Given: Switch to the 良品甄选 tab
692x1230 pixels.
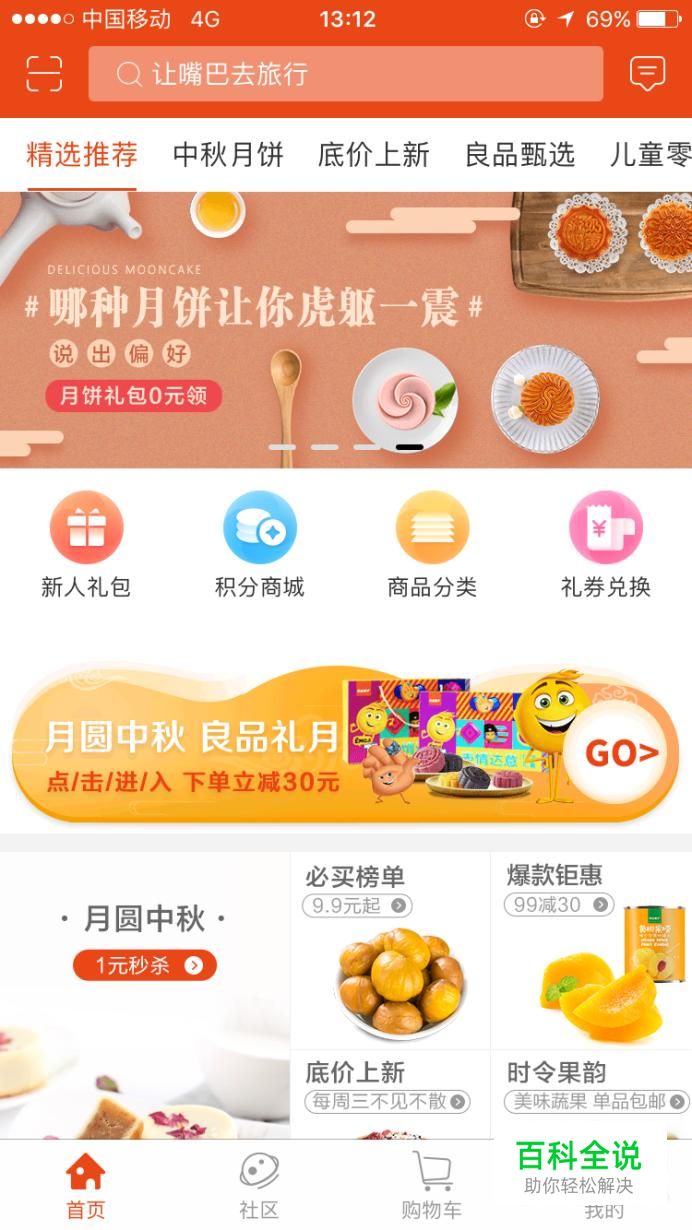Looking at the screenshot, I should [519, 155].
